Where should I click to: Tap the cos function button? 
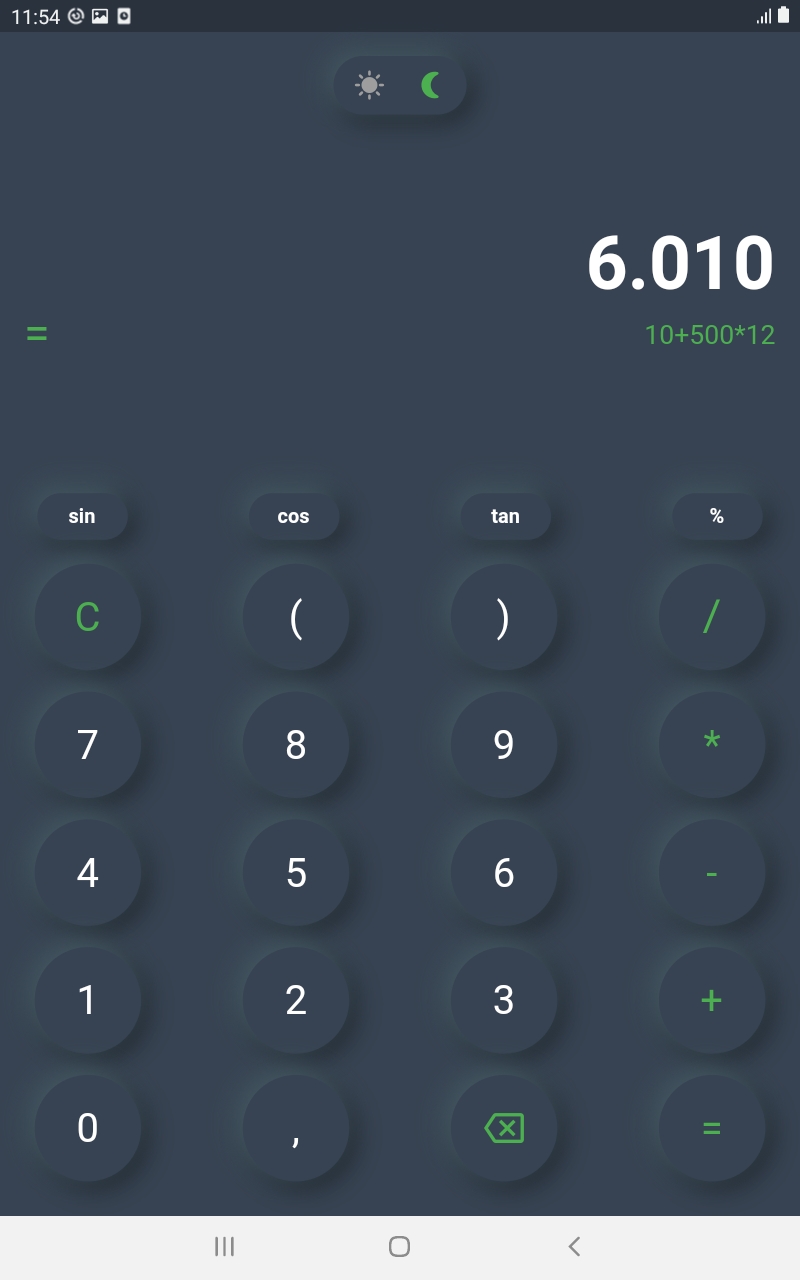pos(294,516)
